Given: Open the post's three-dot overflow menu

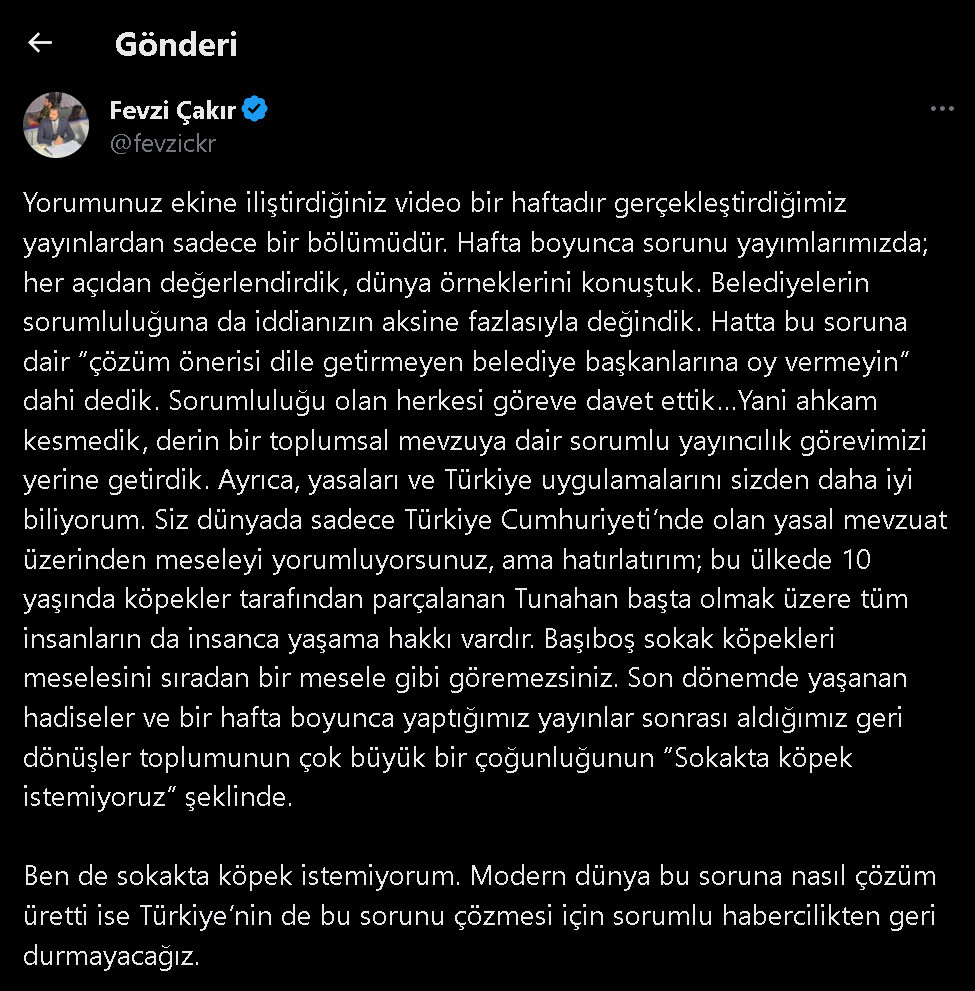Looking at the screenshot, I should [942, 109].
